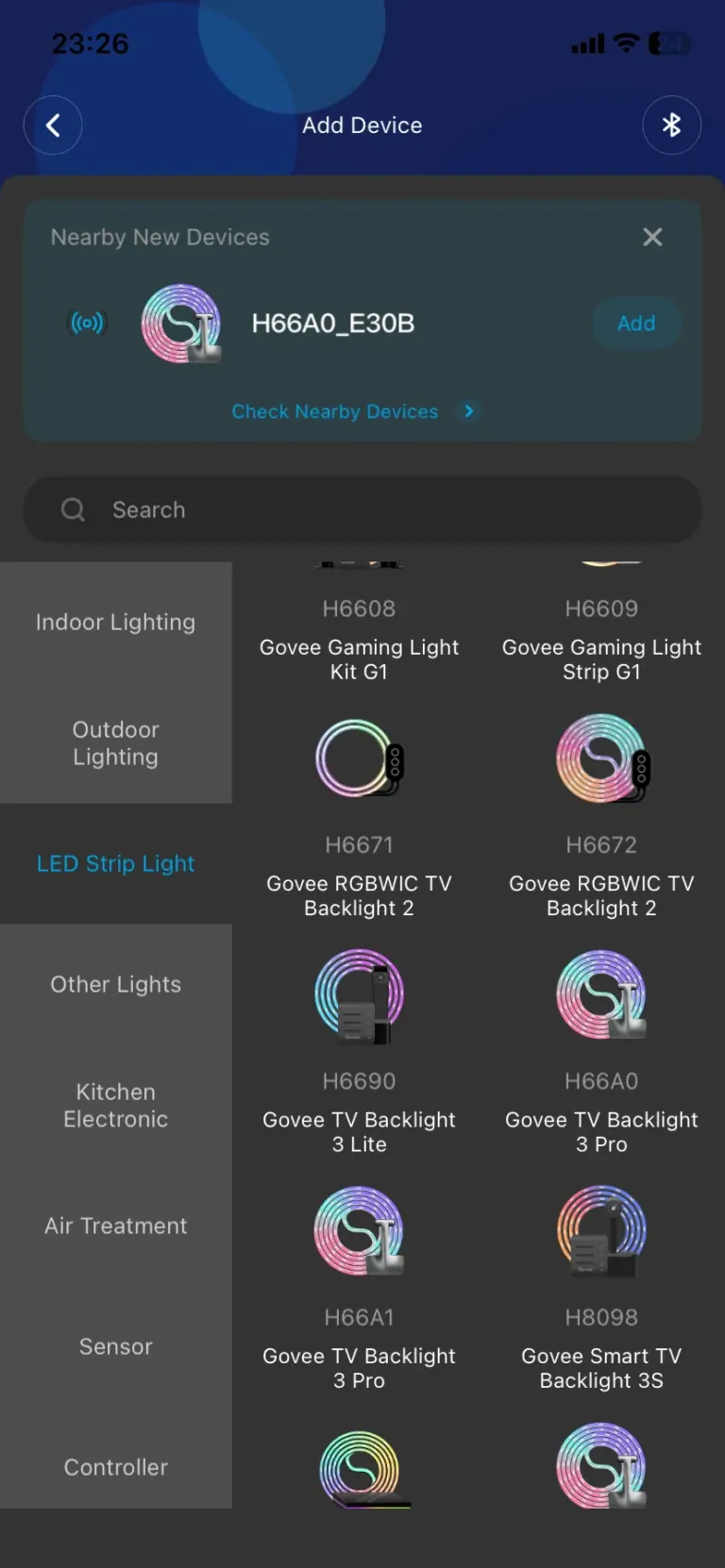Image resolution: width=725 pixels, height=1568 pixels.
Task: Open the Outdoor Lighting category
Action: pyautogui.click(x=115, y=743)
